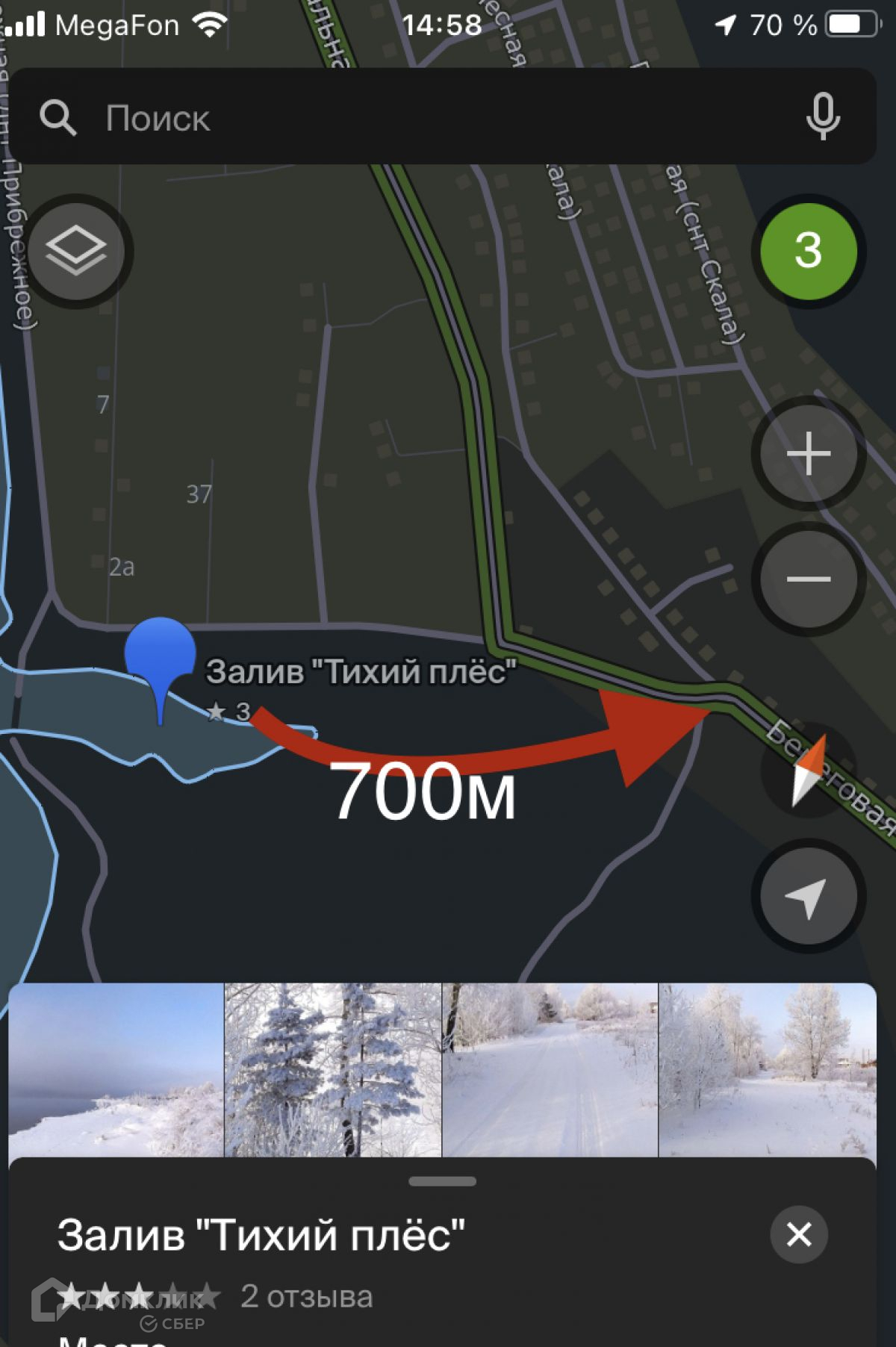The height and width of the screenshot is (1347, 896).
Task: Open the Поиск search field
Action: tap(418, 118)
